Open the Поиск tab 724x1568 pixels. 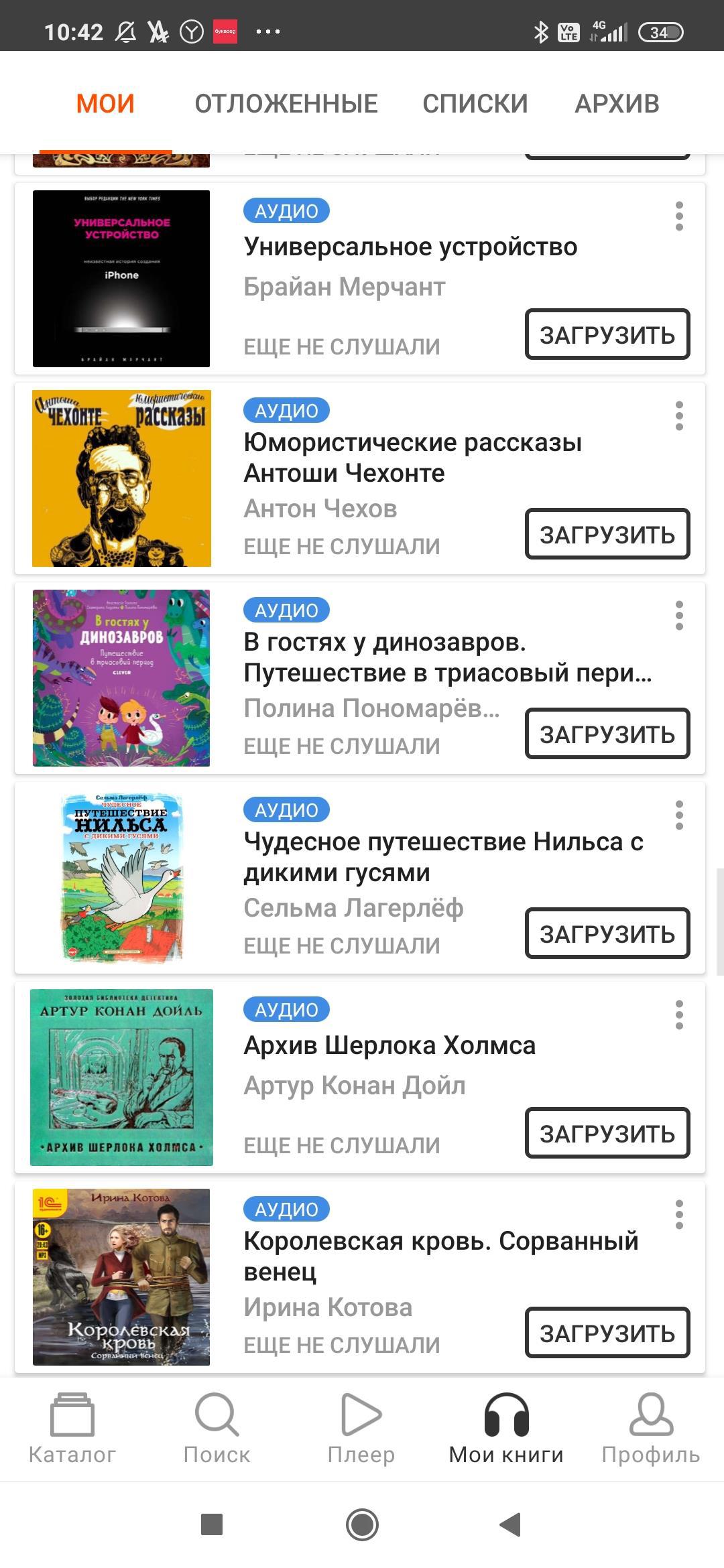click(x=217, y=1429)
